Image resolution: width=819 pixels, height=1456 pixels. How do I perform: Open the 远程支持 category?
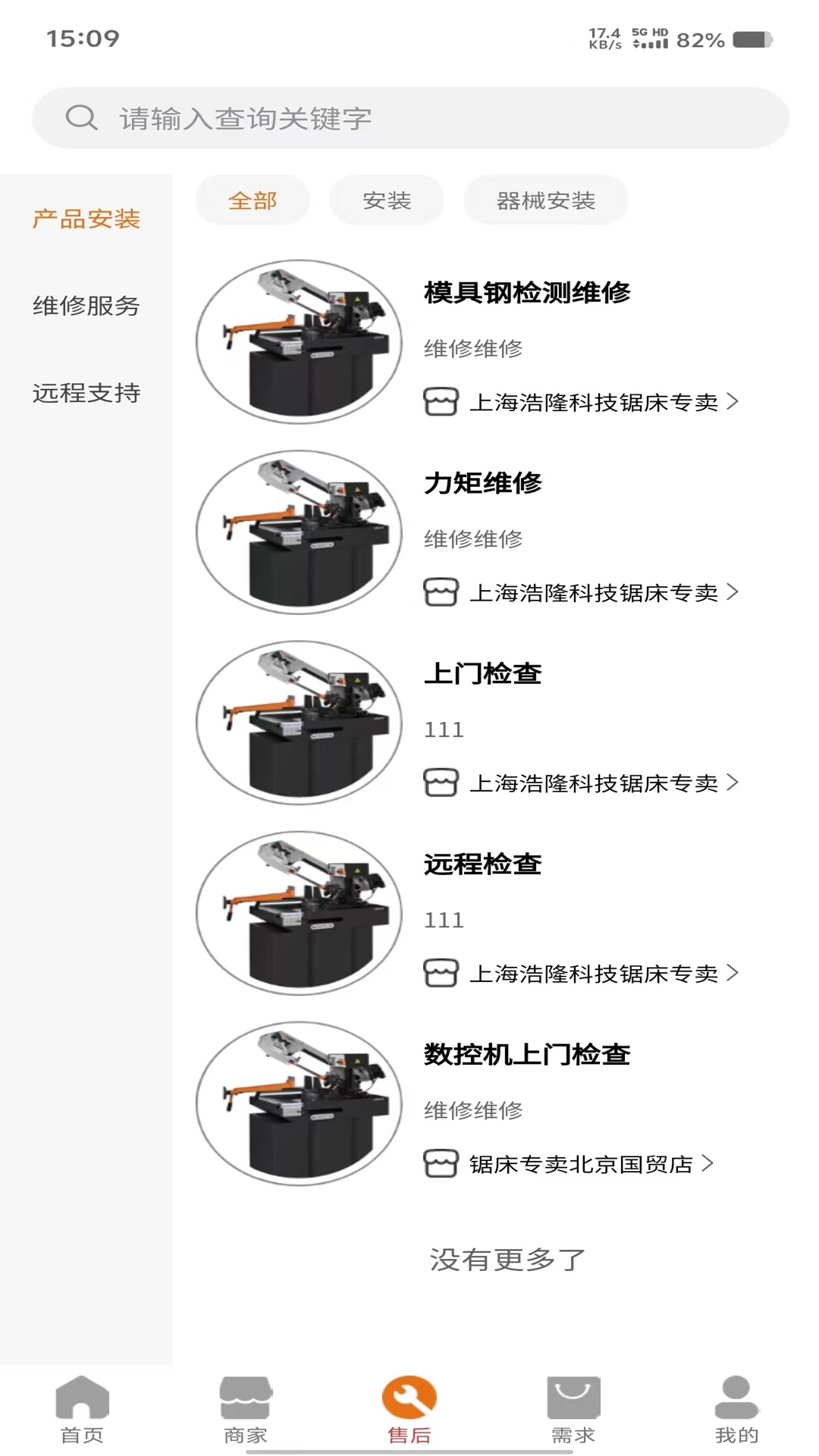pyautogui.click(x=86, y=393)
